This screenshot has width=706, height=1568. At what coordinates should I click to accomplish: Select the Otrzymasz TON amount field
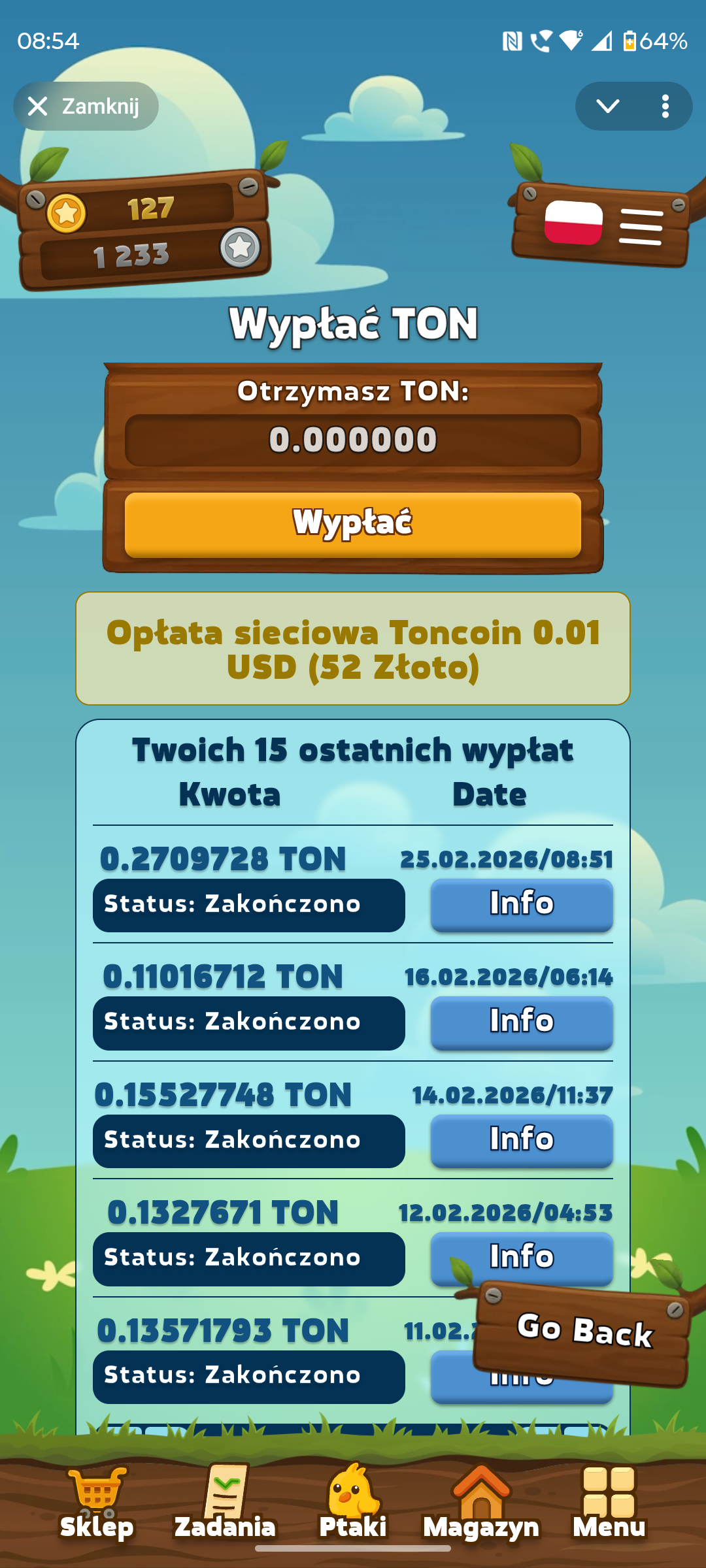coord(352,440)
